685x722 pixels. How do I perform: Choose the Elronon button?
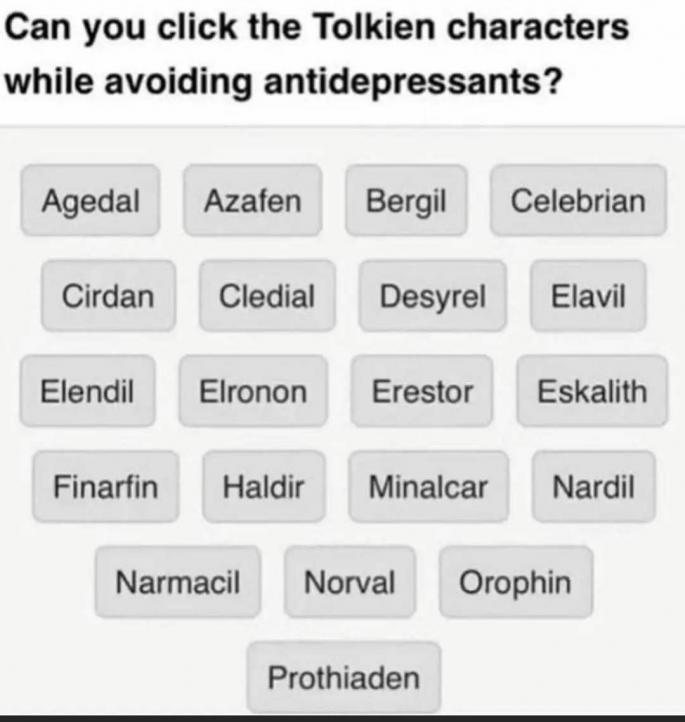pos(253,391)
